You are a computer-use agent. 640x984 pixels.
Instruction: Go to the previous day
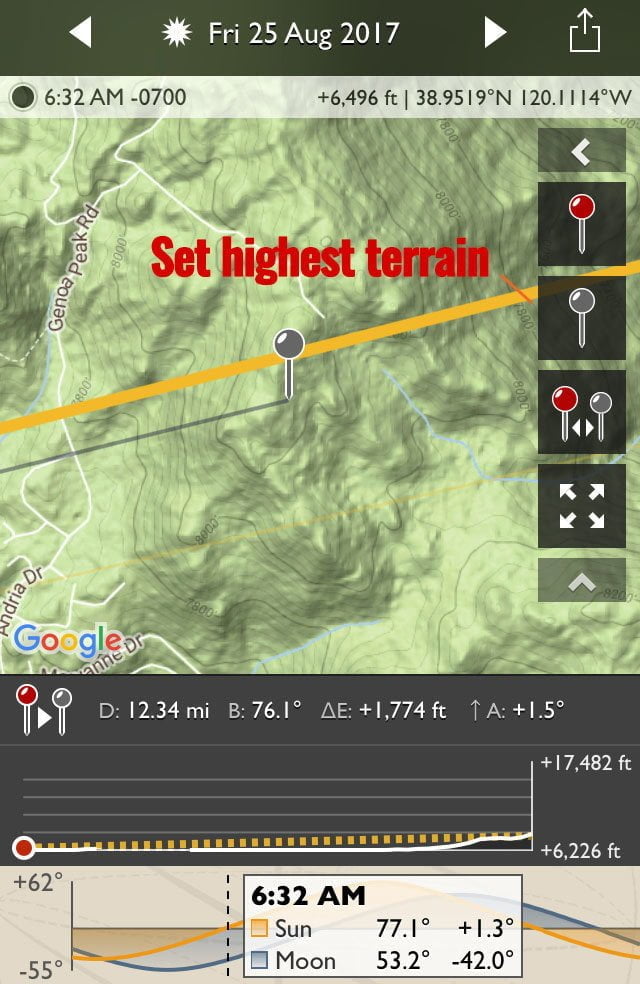point(80,33)
